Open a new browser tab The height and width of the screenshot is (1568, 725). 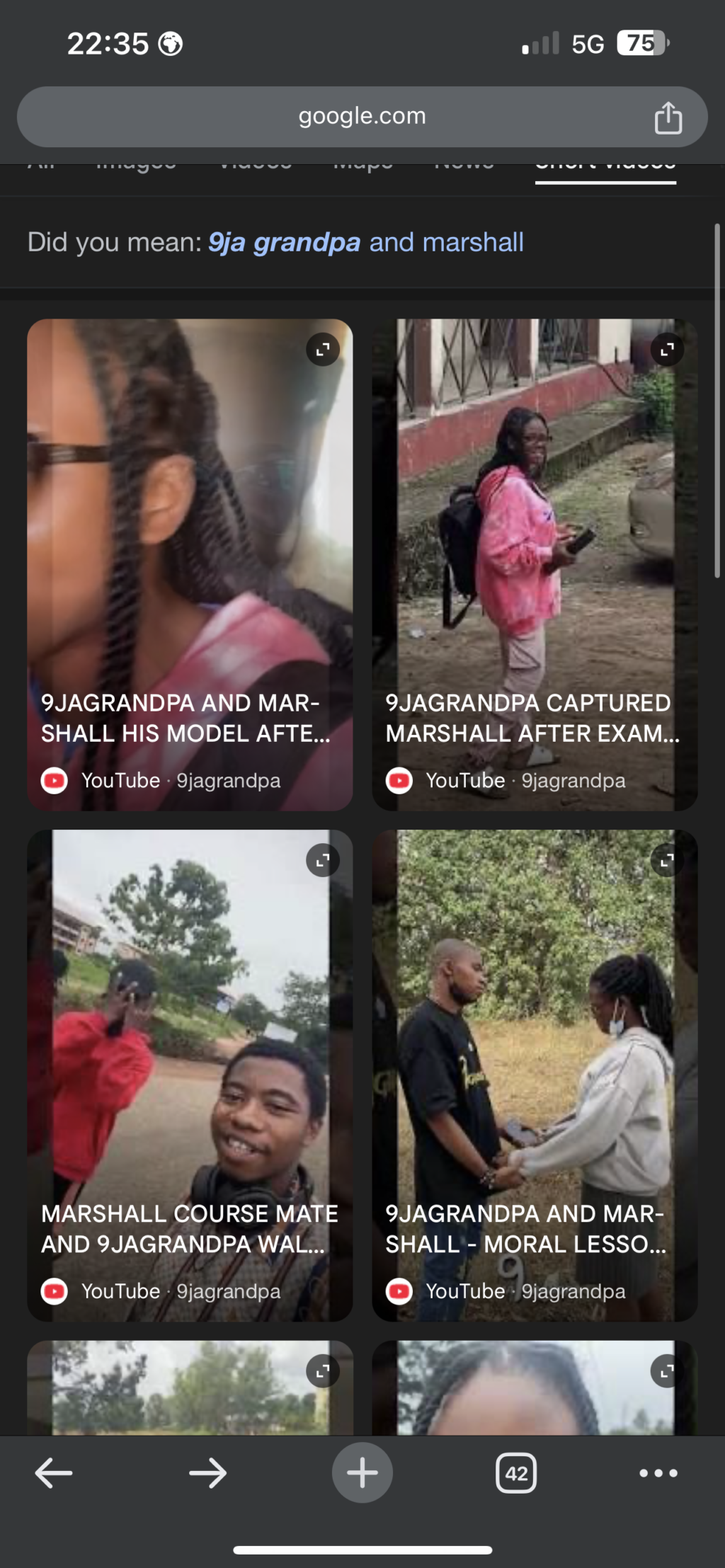tap(362, 1473)
